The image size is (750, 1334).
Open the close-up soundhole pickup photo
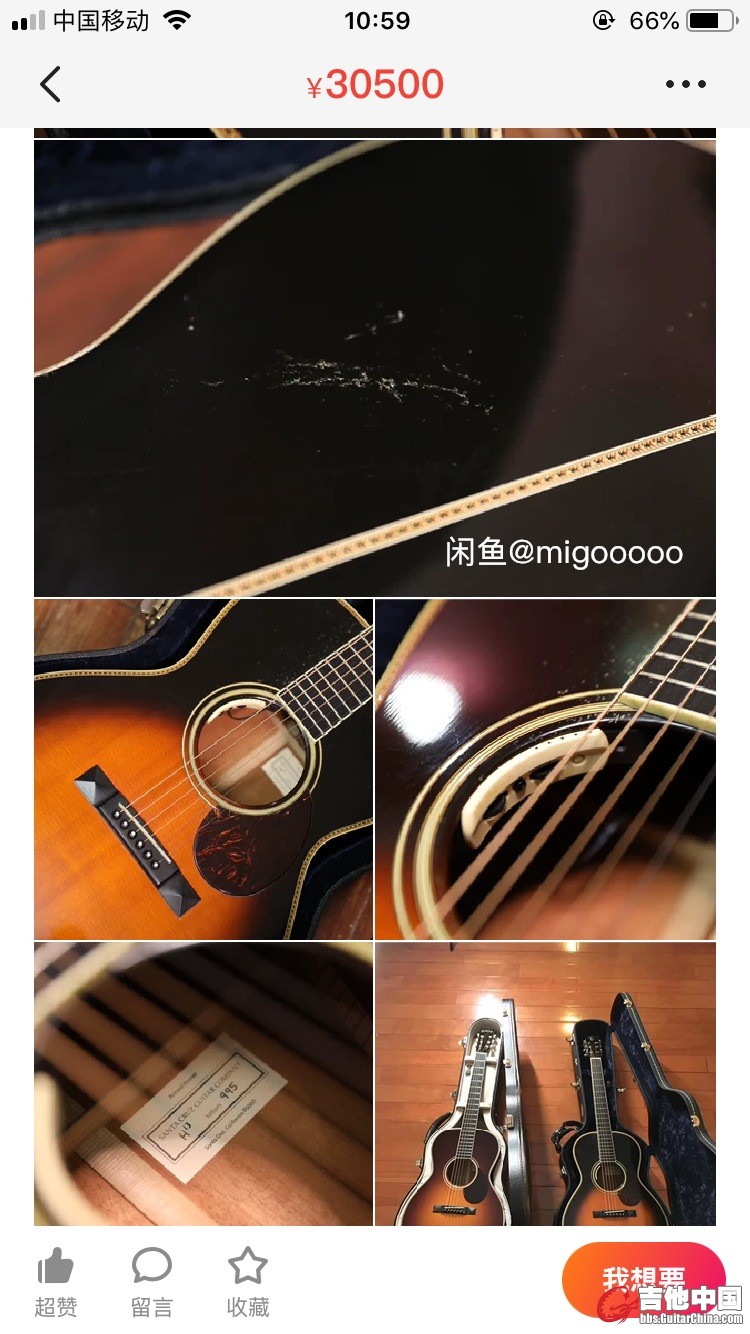(545, 769)
